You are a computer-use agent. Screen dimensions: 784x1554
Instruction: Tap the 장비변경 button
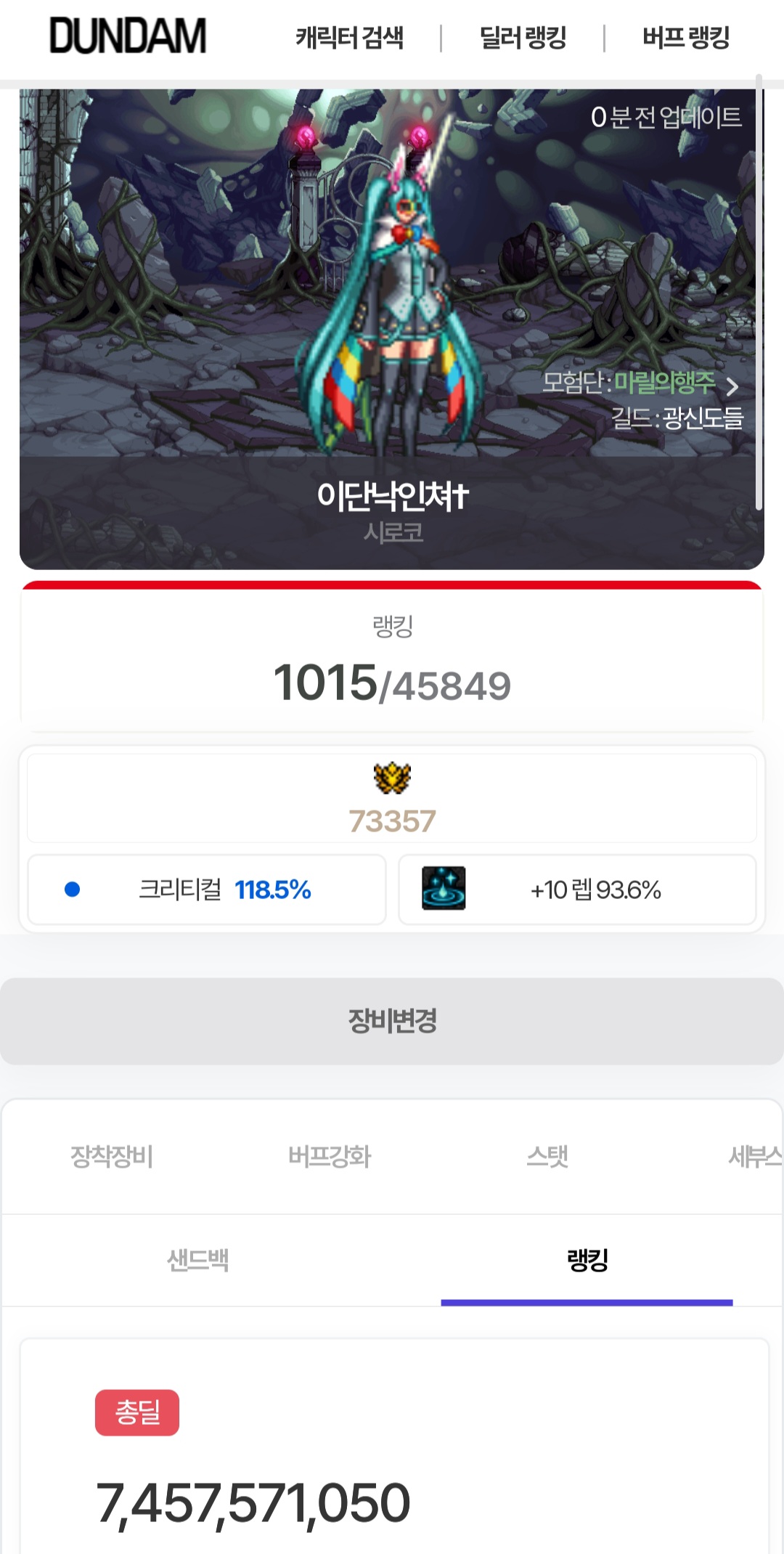point(392,1021)
